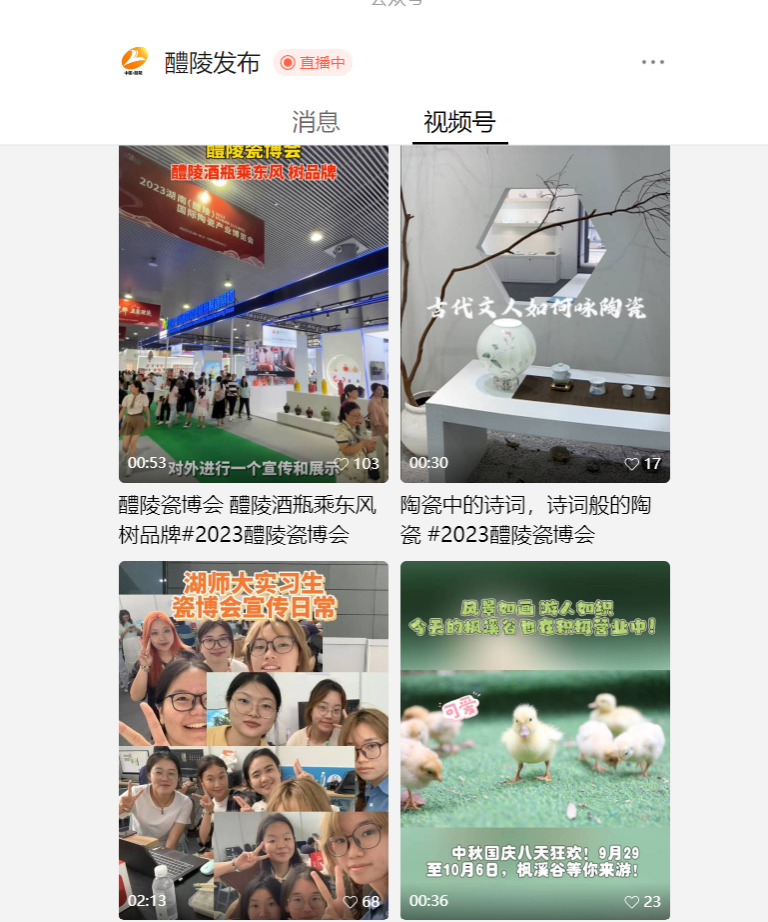The width and height of the screenshot is (768, 922).
Task: Open the 枫溪谷 ducklings video
Action: click(x=535, y=740)
